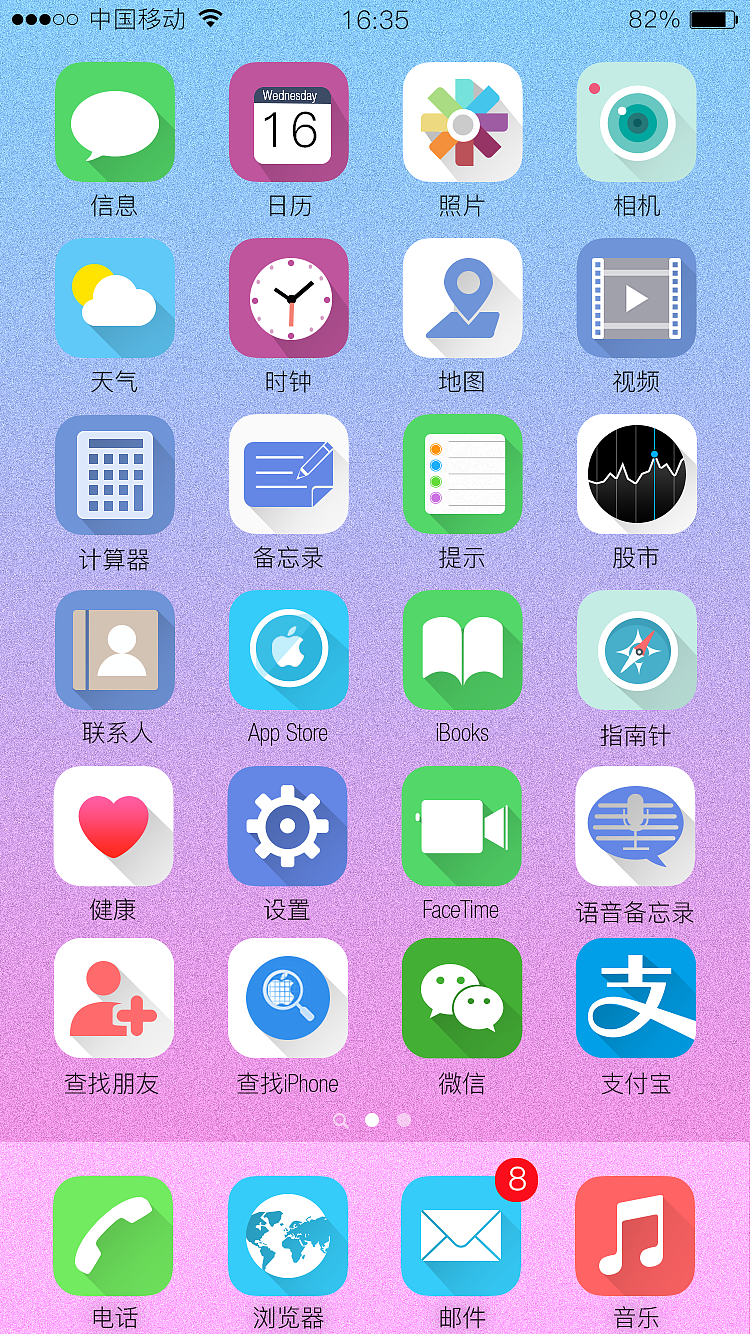Open the 指南针 compass app
Image resolution: width=750 pixels, height=1334 pixels.
click(x=636, y=650)
